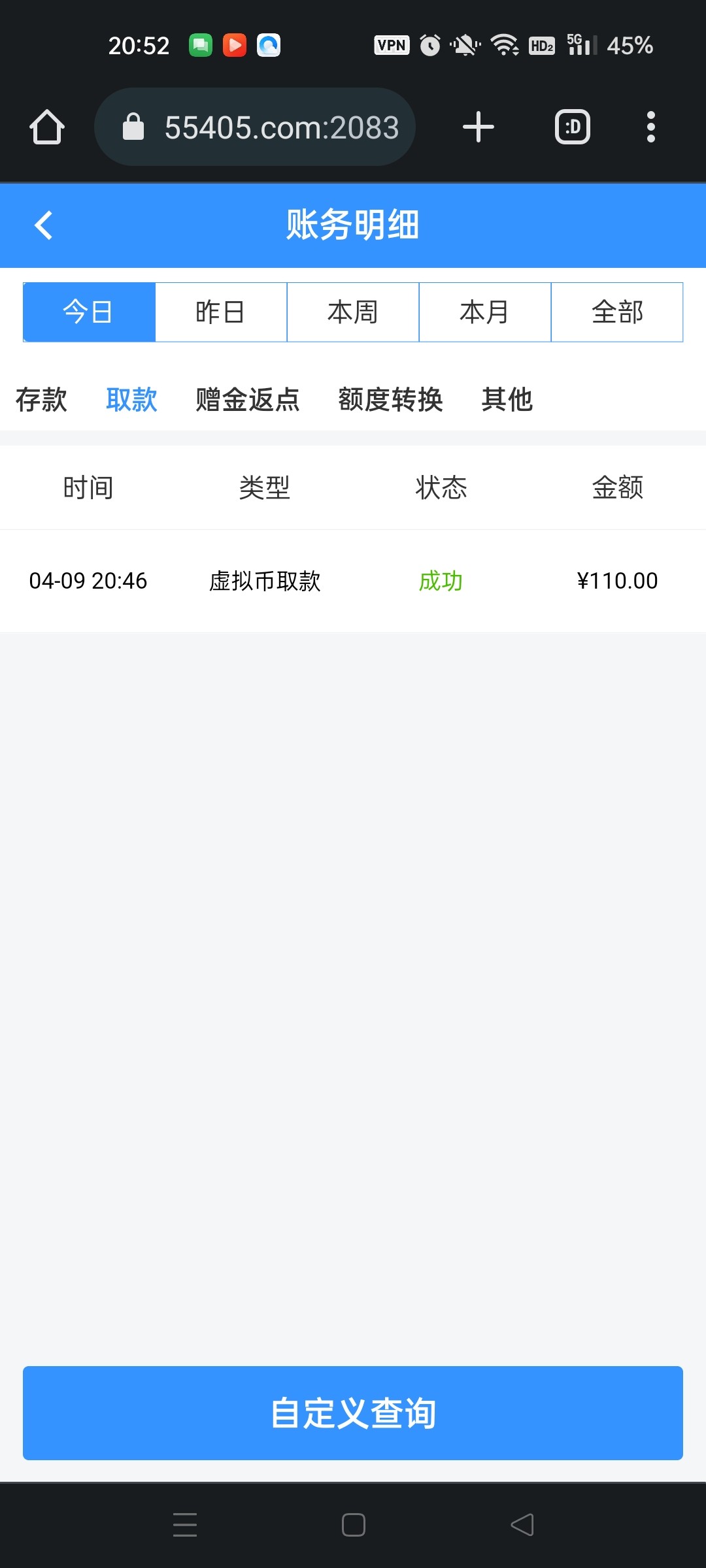Open a new browser tab
This screenshot has width=706, height=1568.
(x=479, y=127)
